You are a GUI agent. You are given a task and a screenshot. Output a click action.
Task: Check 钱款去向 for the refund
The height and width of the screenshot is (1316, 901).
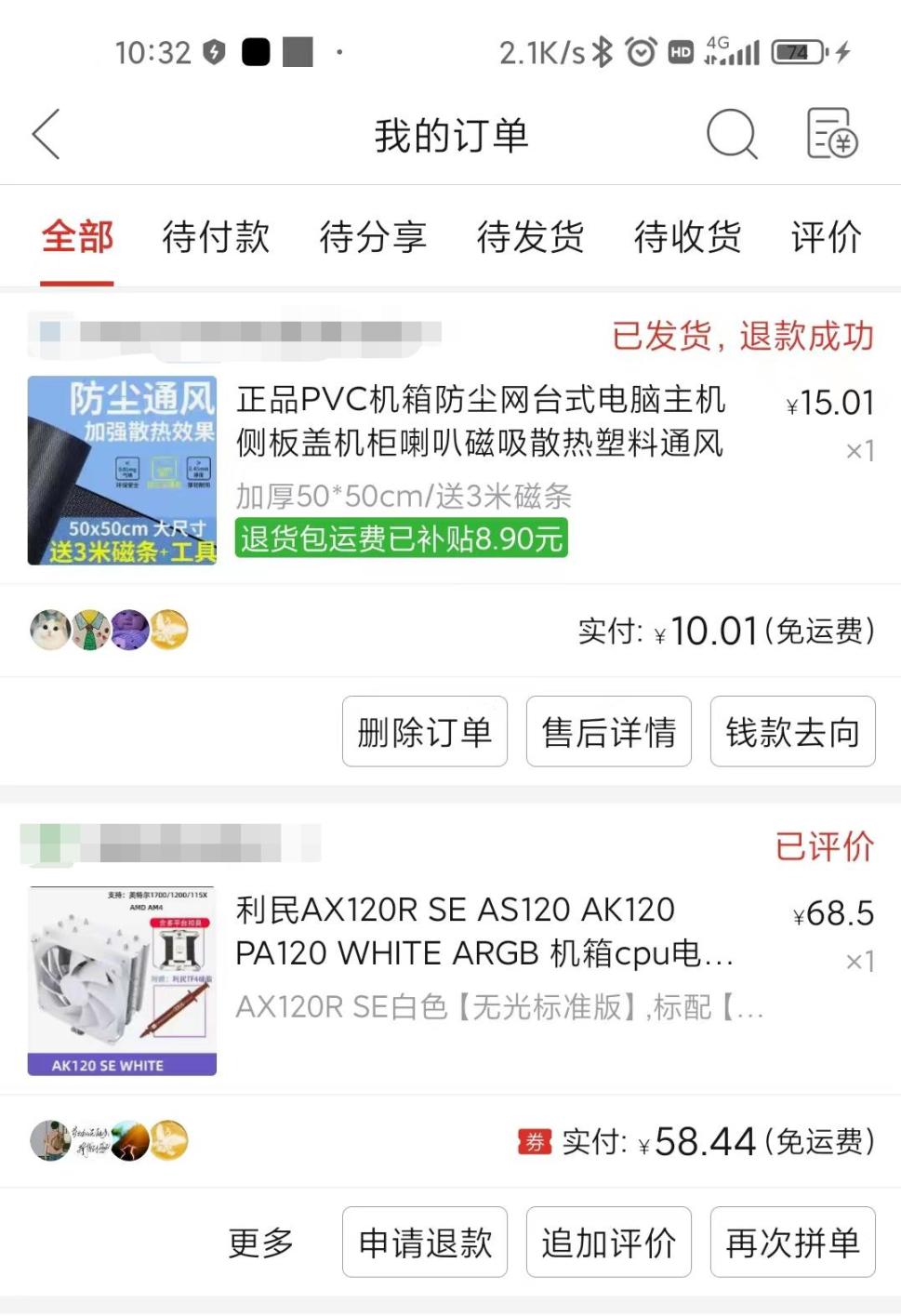click(792, 732)
